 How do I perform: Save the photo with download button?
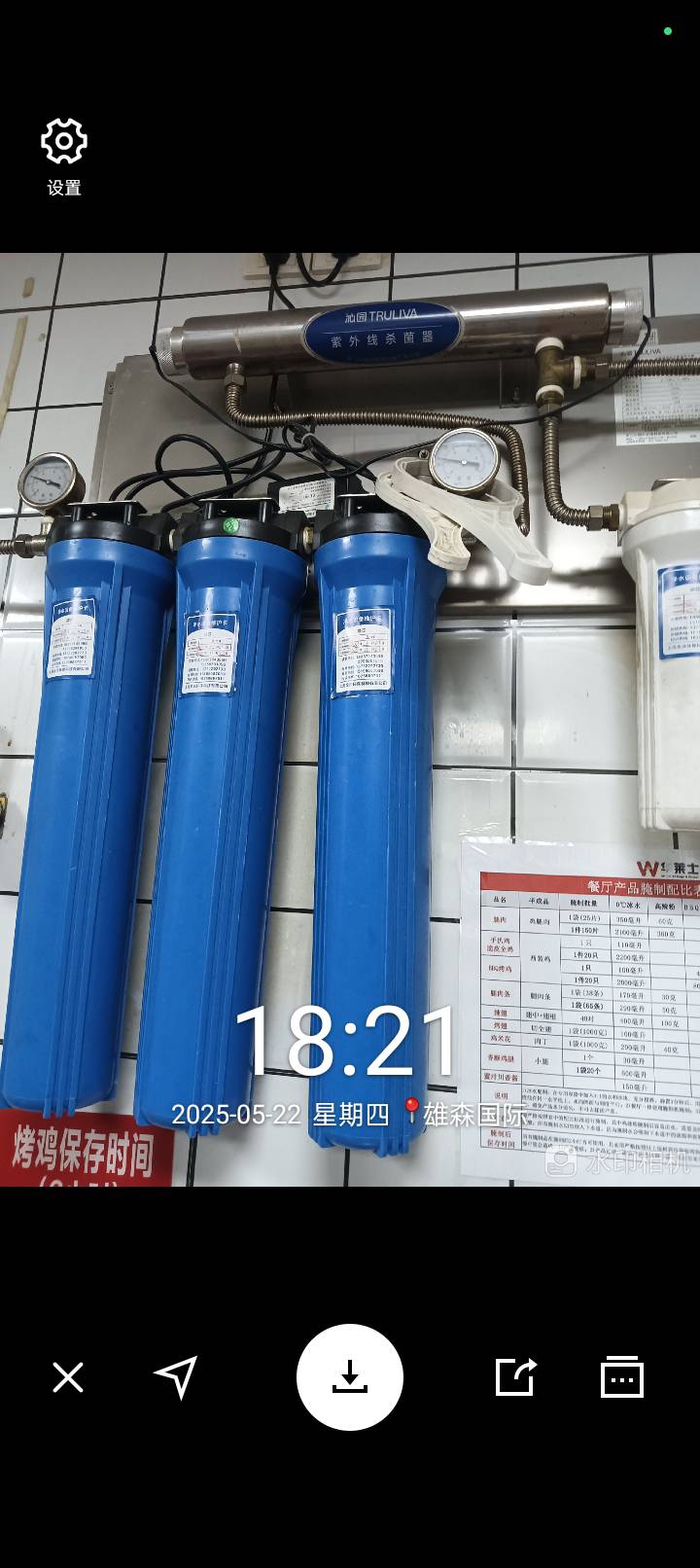pyautogui.click(x=350, y=1377)
